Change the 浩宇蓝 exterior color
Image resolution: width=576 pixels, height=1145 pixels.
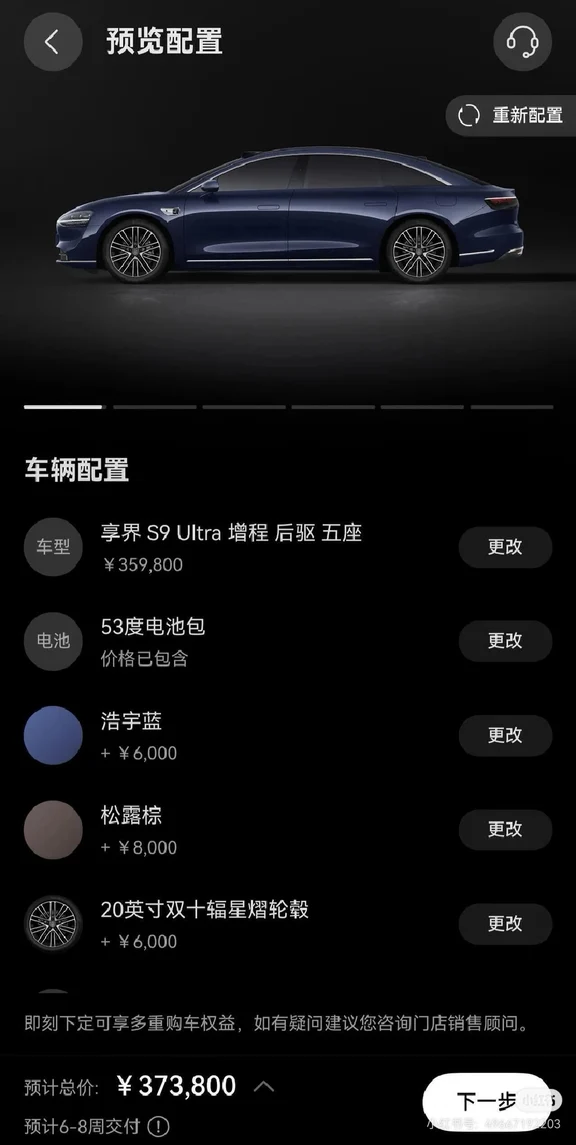505,735
